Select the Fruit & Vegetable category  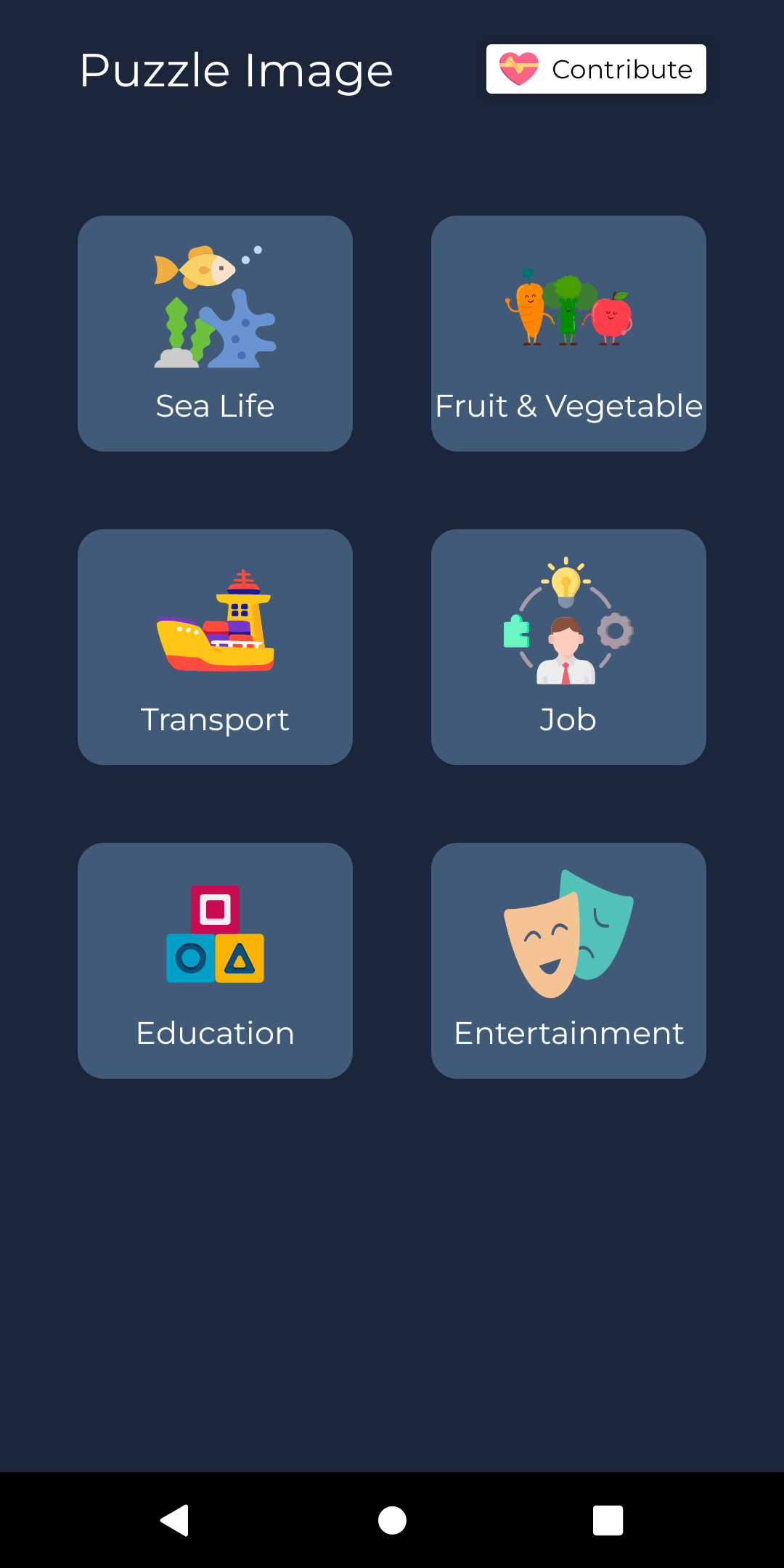tap(568, 333)
